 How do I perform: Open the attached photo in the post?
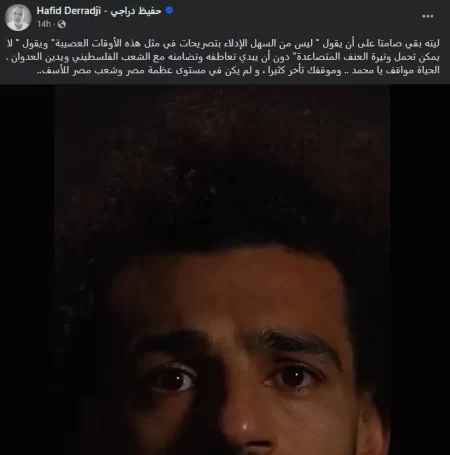[x=222, y=269]
